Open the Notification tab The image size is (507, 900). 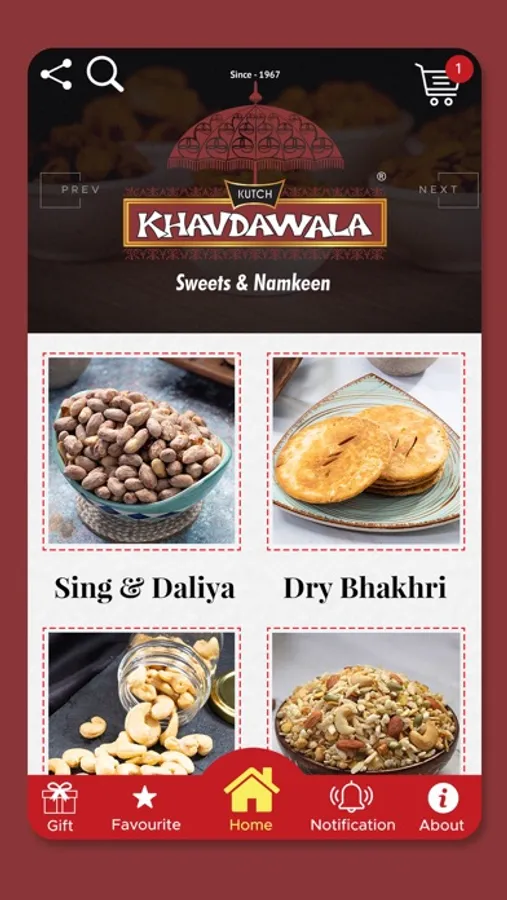pyautogui.click(x=353, y=807)
